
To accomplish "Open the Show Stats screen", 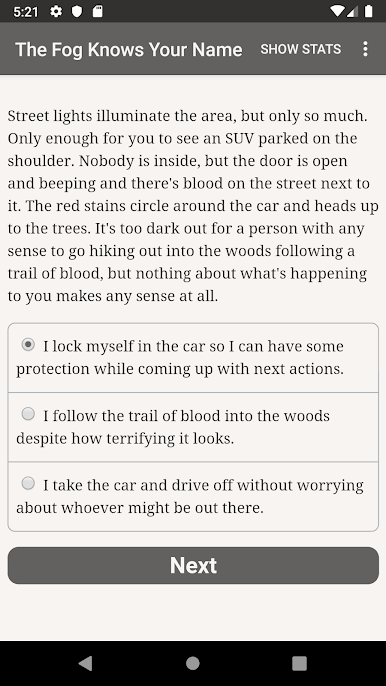I will coord(301,49).
